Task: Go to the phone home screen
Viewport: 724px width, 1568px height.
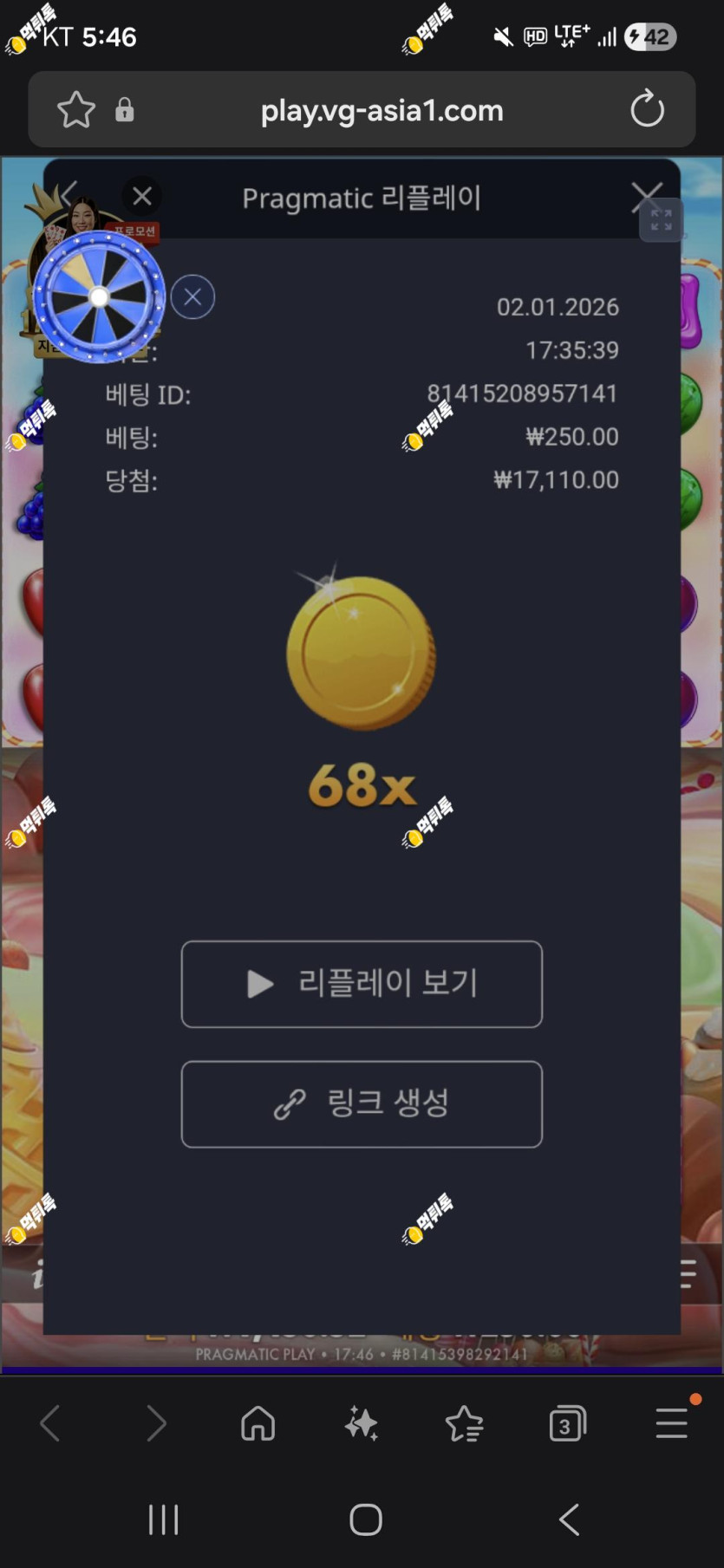Action: click(365, 1519)
